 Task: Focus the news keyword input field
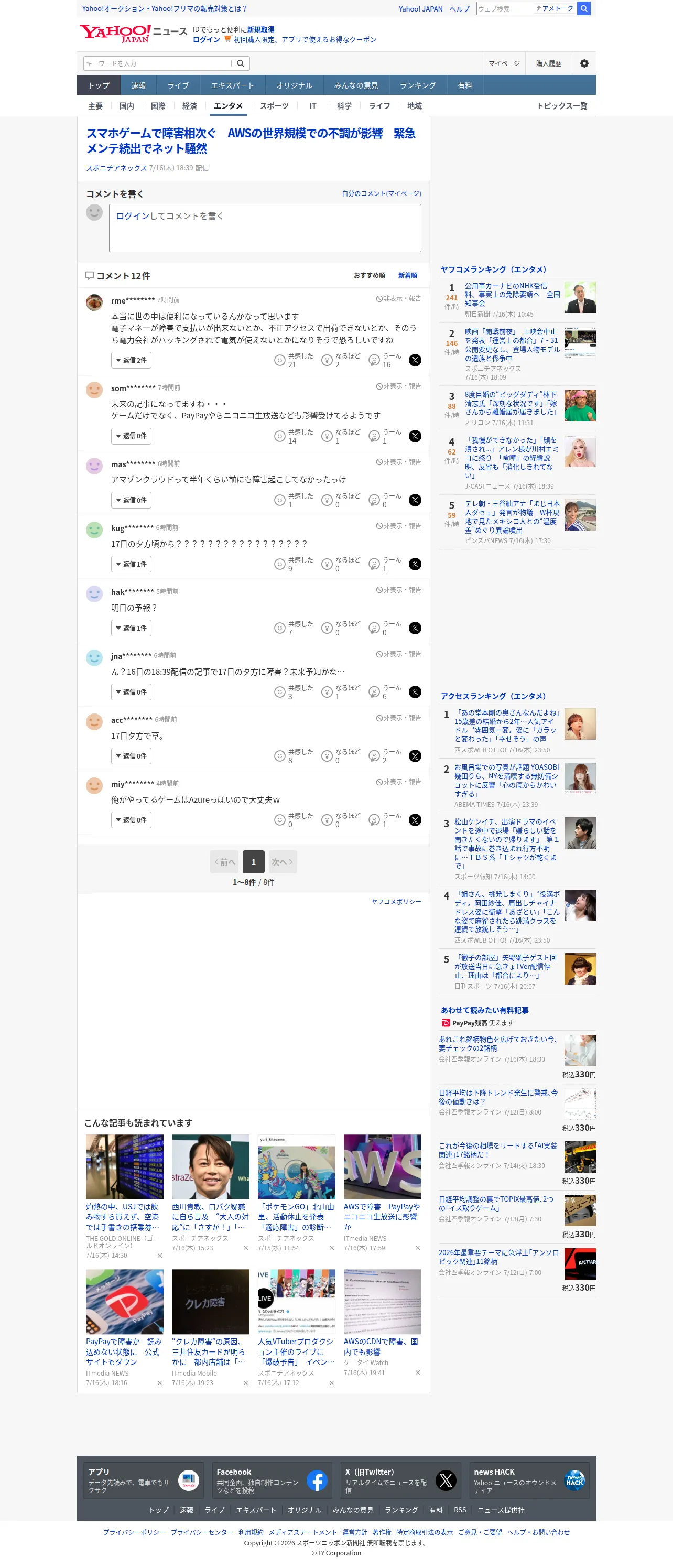158,63
